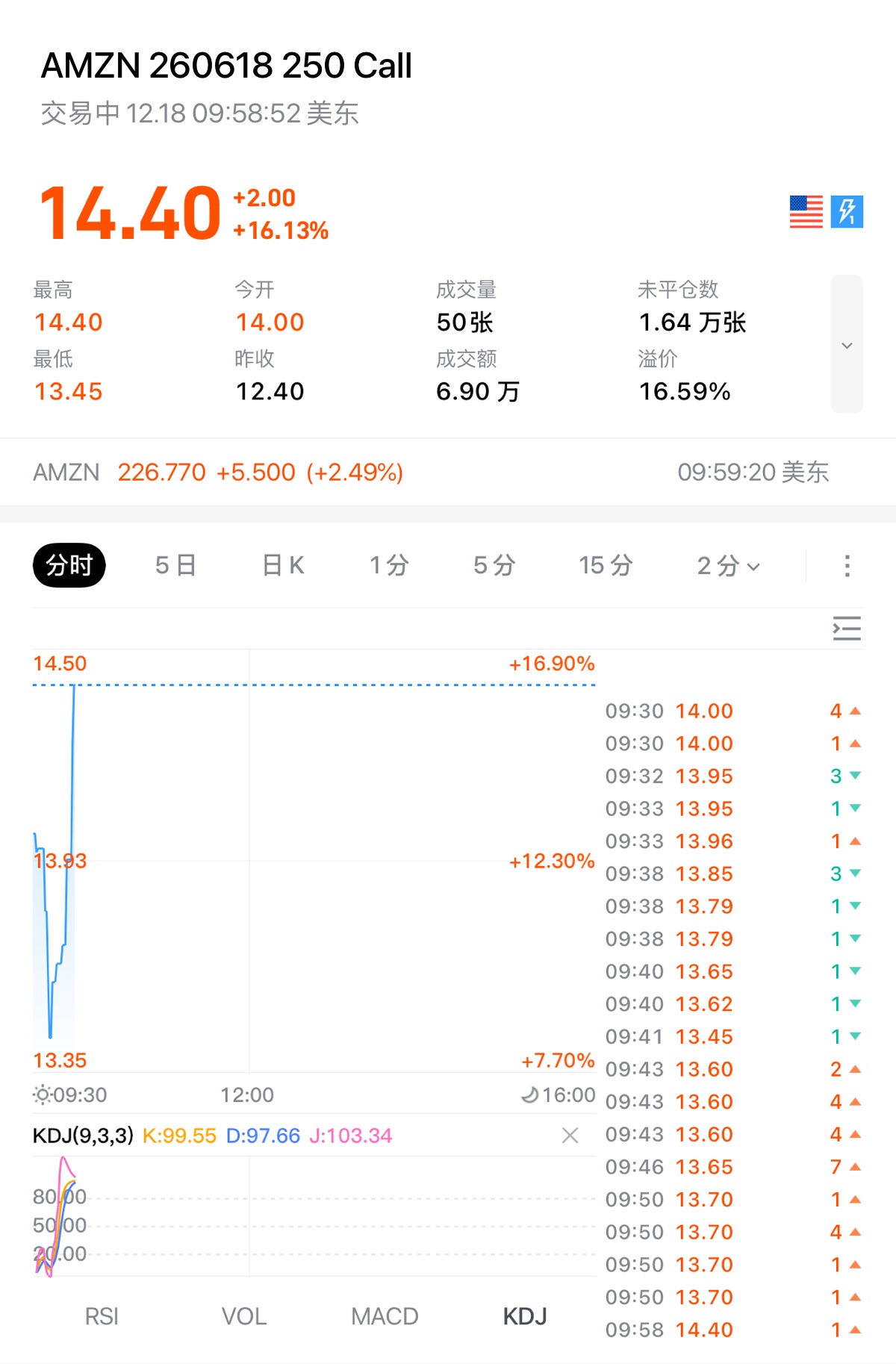
Task: Open the 2分 period dropdown
Action: (x=728, y=566)
